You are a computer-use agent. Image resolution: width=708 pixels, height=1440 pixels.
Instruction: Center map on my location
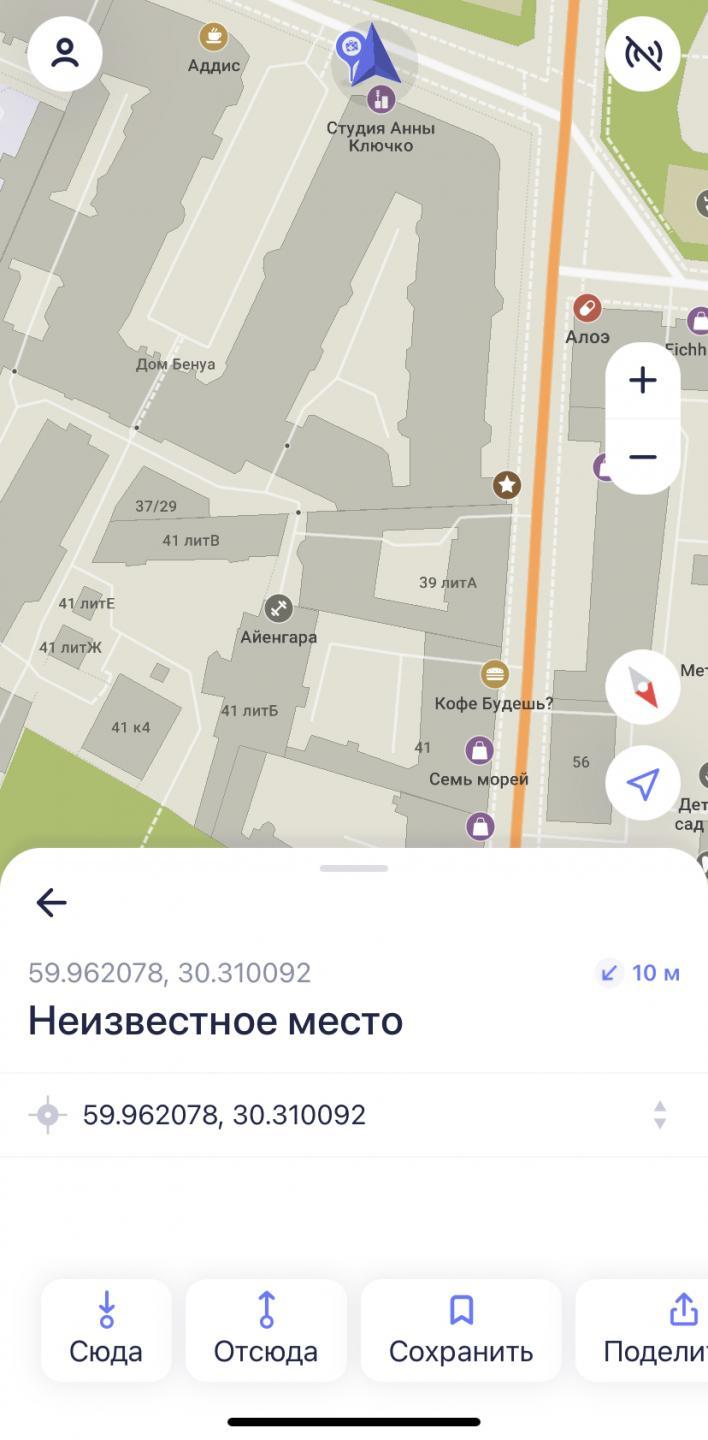coord(643,783)
